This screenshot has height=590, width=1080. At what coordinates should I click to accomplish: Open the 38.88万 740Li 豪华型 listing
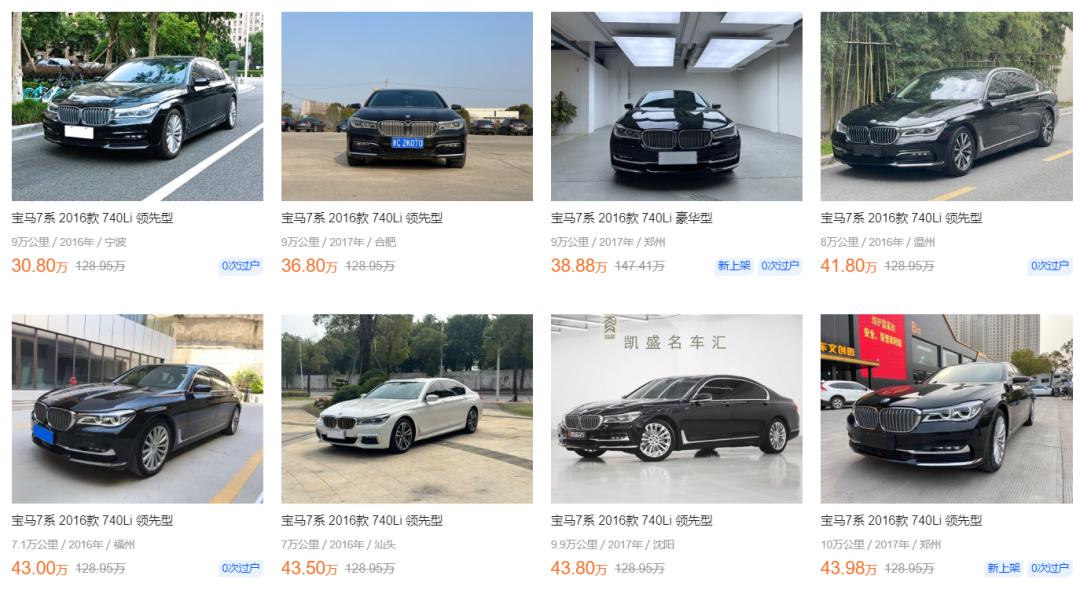point(676,107)
